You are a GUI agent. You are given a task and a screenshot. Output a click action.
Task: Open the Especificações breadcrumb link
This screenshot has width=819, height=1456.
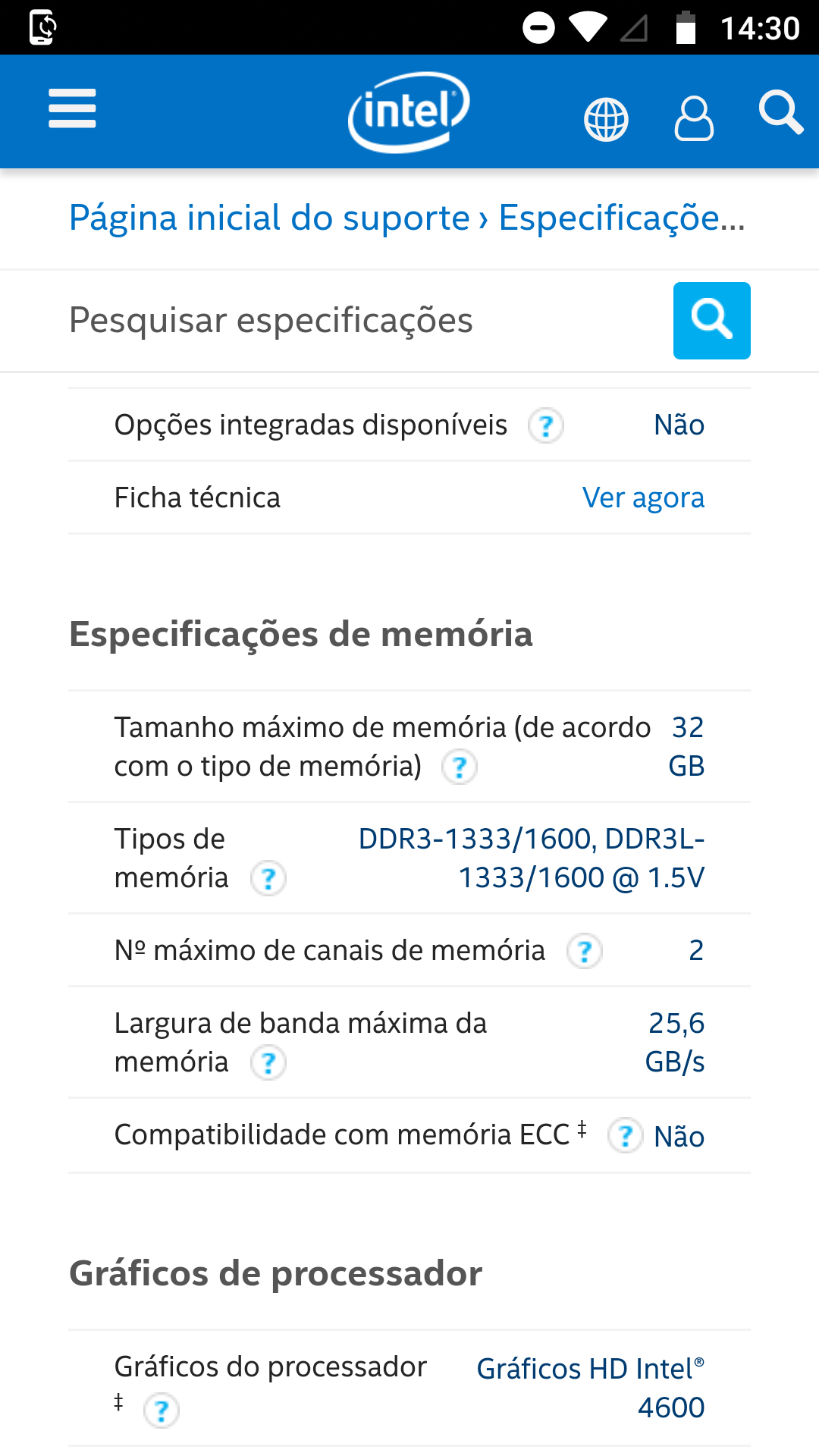(622, 218)
